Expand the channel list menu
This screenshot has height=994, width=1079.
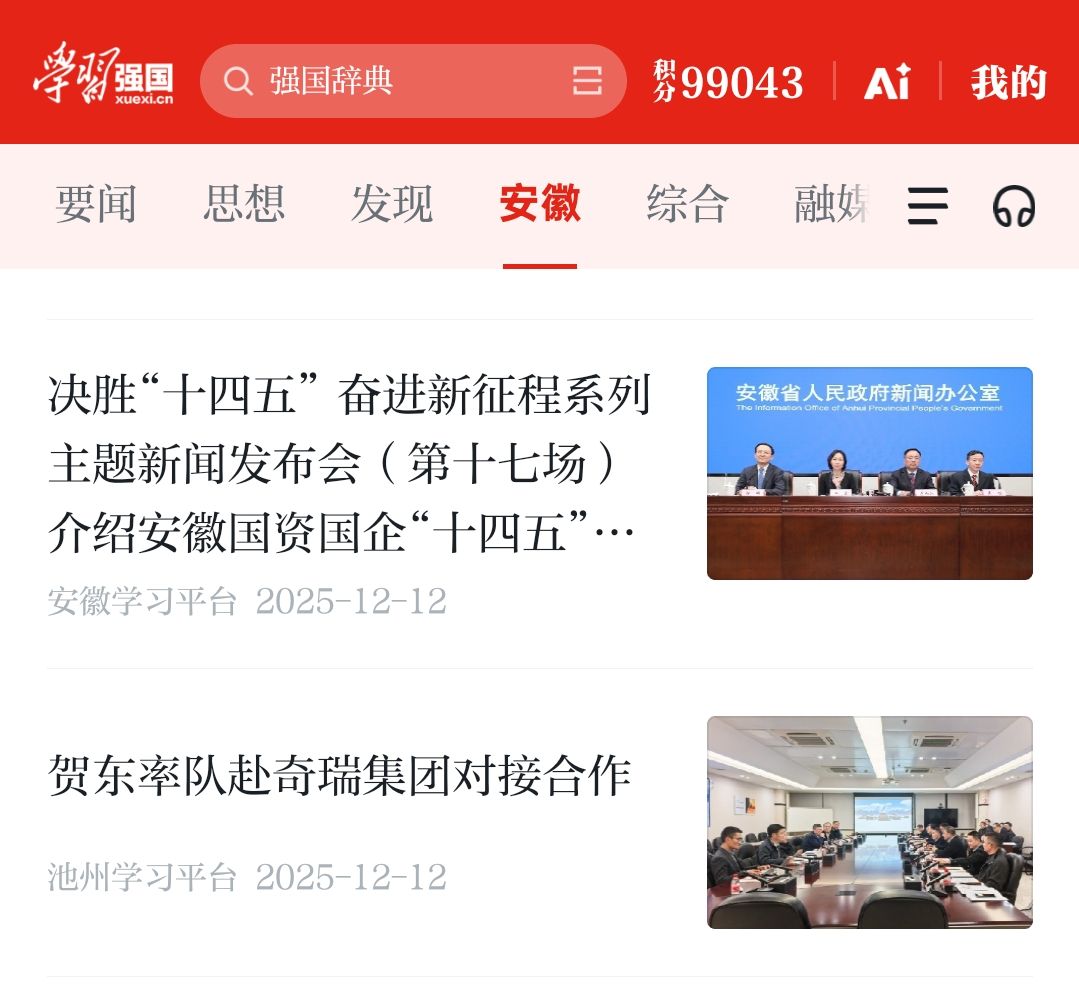(x=927, y=206)
